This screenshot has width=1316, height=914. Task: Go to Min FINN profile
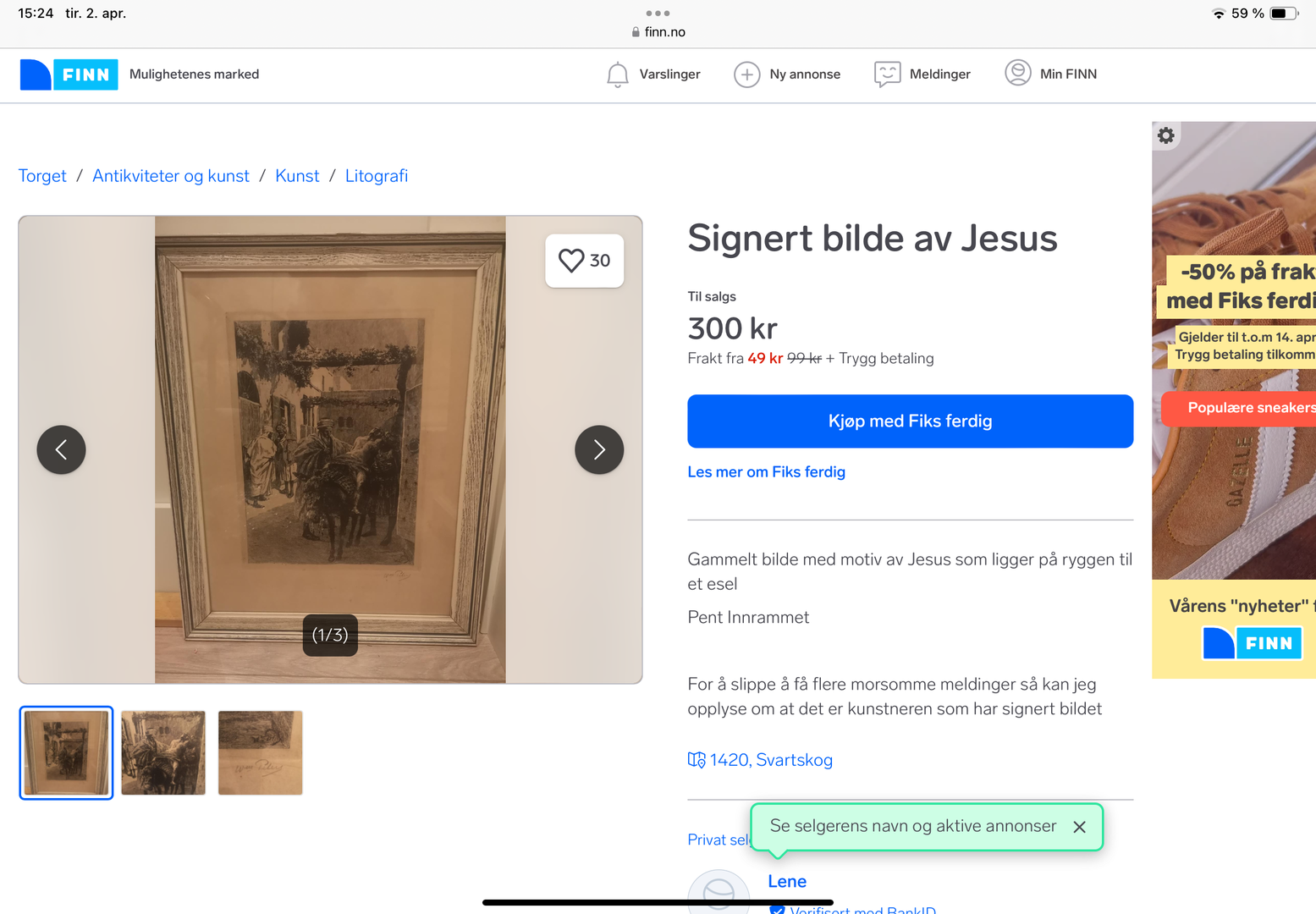(1051, 74)
